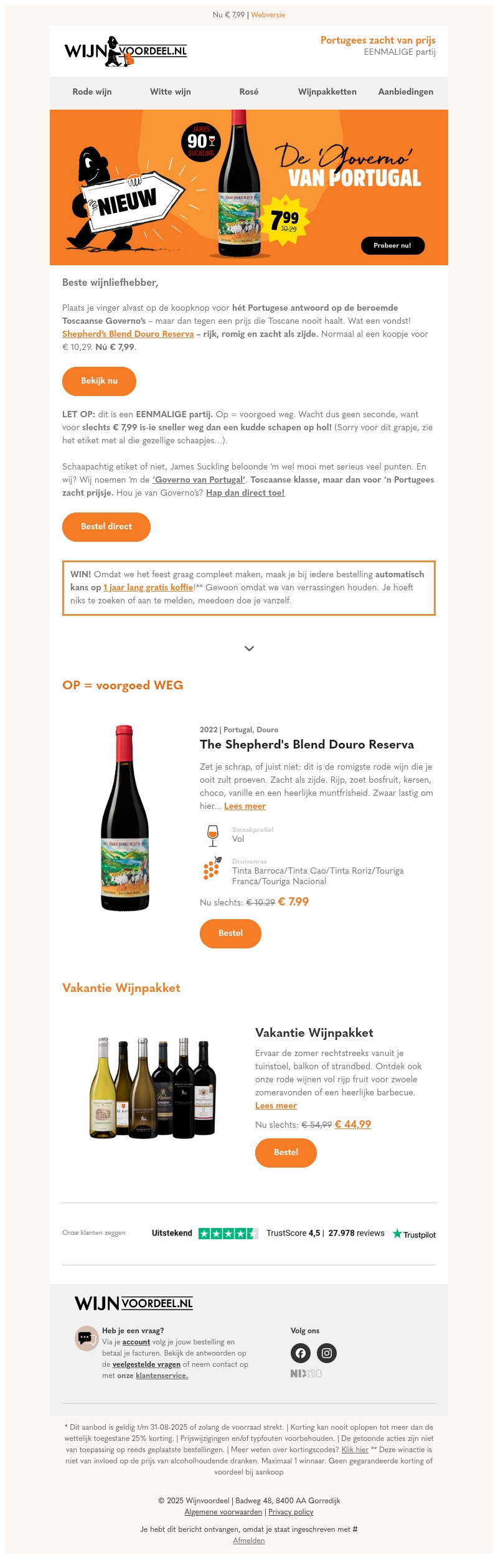The height and width of the screenshot is (1568, 498).
Task: Order the Shepherd's Blend with Bestel
Action: pos(230,933)
